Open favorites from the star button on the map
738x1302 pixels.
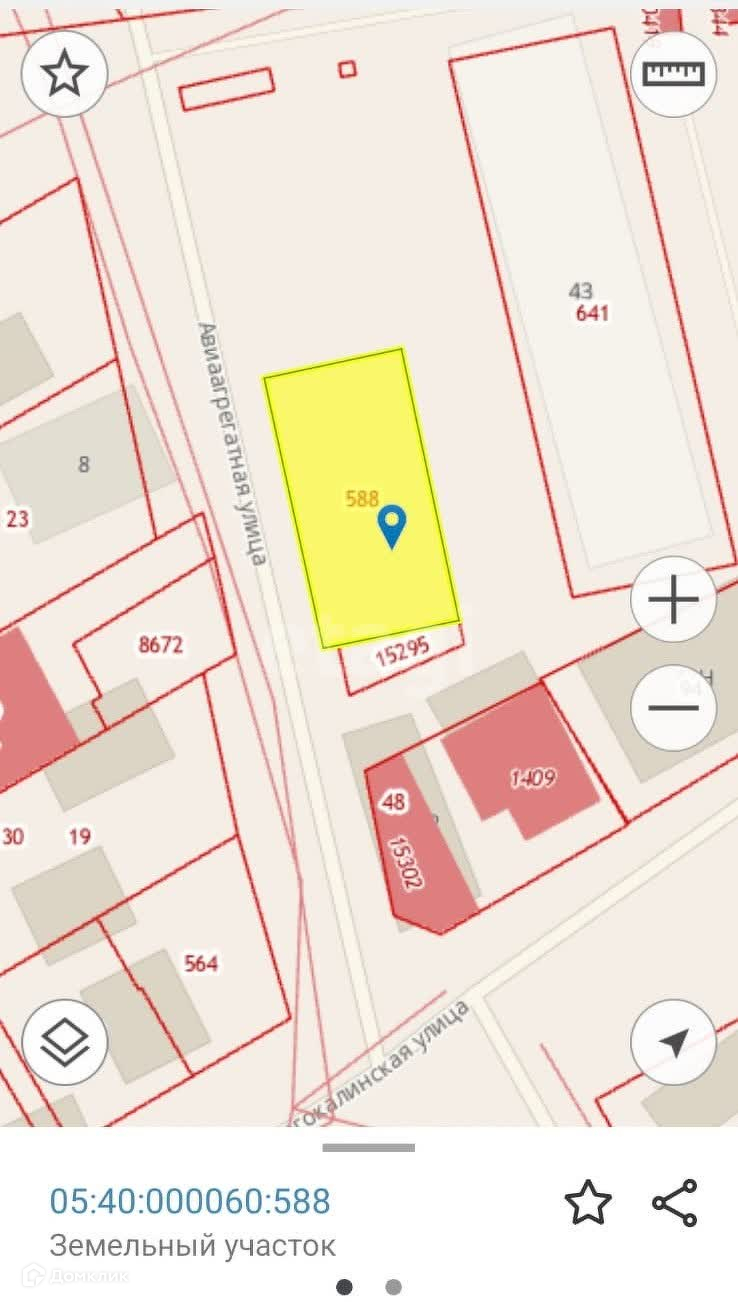pos(65,74)
